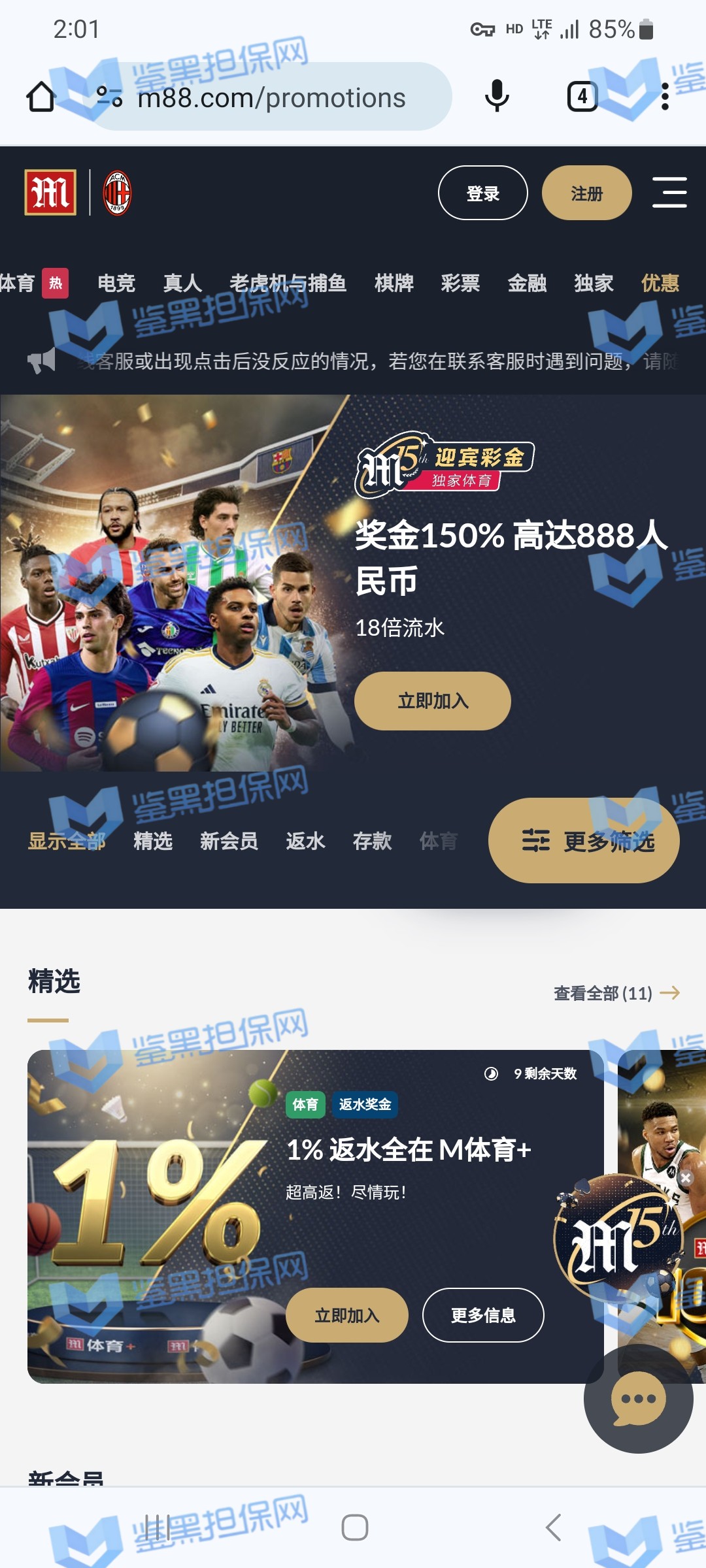The height and width of the screenshot is (1568, 706).
Task: Join the 150% welcome bonus via banner 立即加入
Action: point(432,701)
